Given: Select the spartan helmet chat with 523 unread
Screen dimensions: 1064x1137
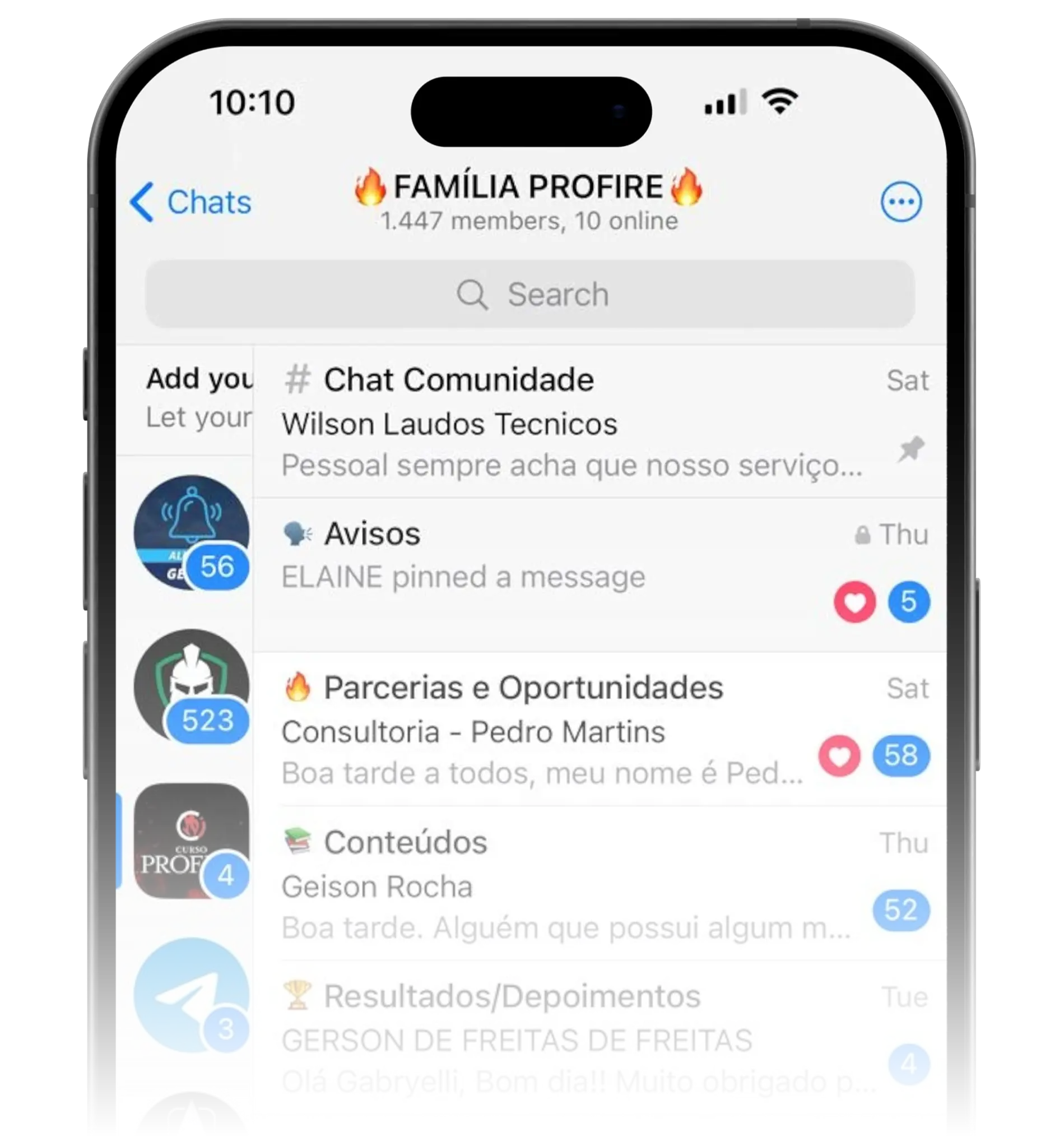Looking at the screenshot, I should point(191,686).
